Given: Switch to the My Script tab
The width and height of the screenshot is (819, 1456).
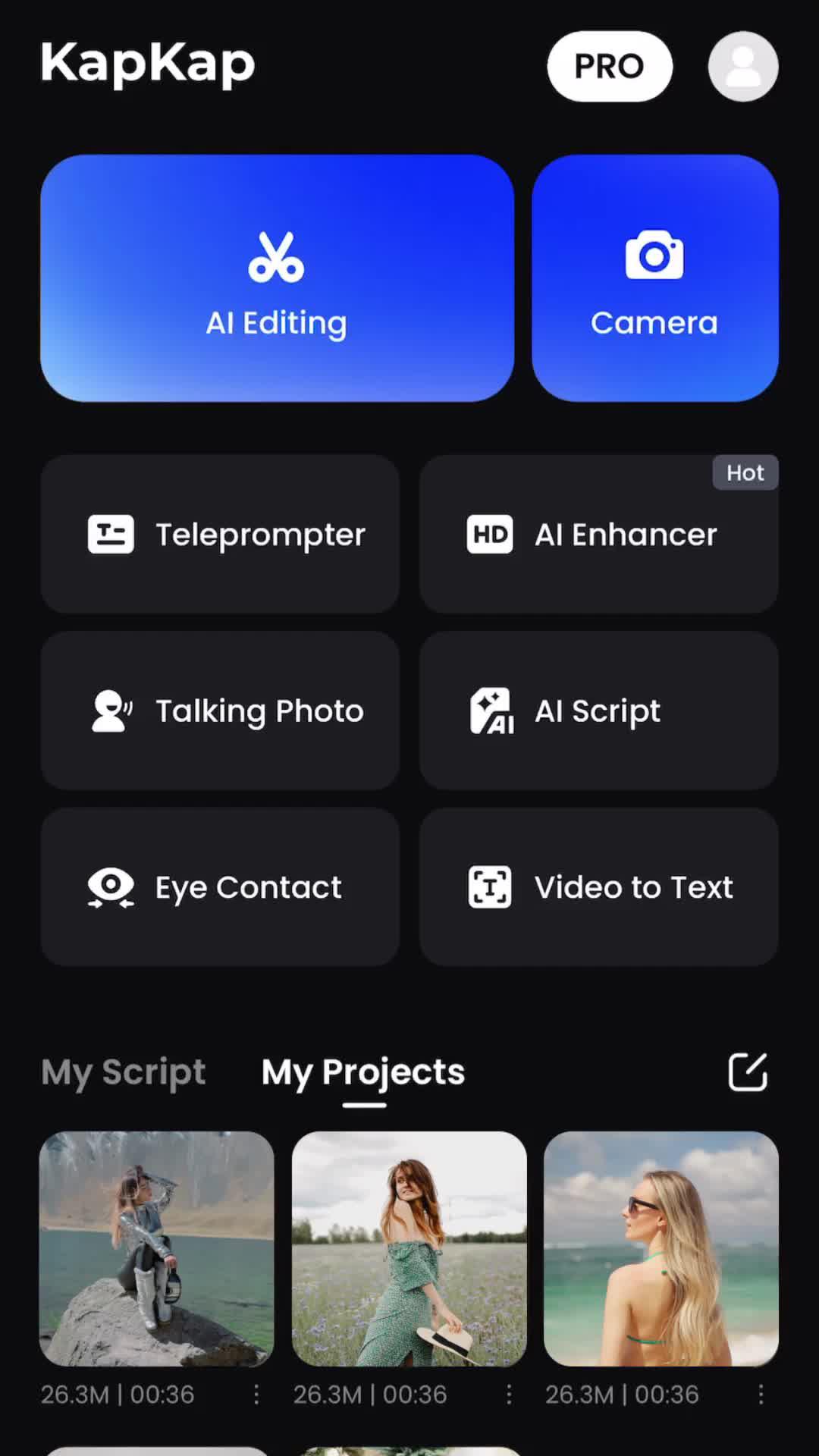Looking at the screenshot, I should click(123, 1072).
